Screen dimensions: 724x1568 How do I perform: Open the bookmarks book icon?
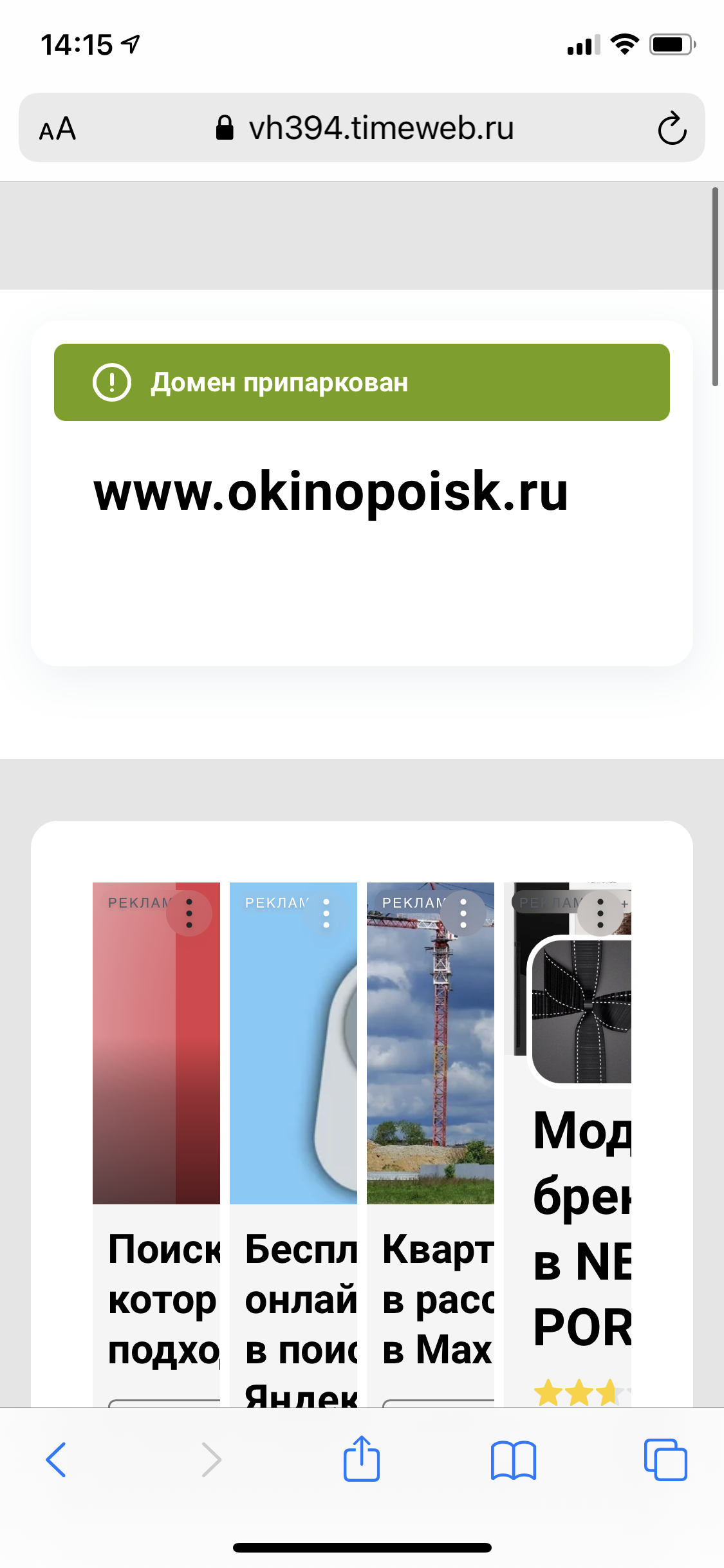pos(513,1460)
